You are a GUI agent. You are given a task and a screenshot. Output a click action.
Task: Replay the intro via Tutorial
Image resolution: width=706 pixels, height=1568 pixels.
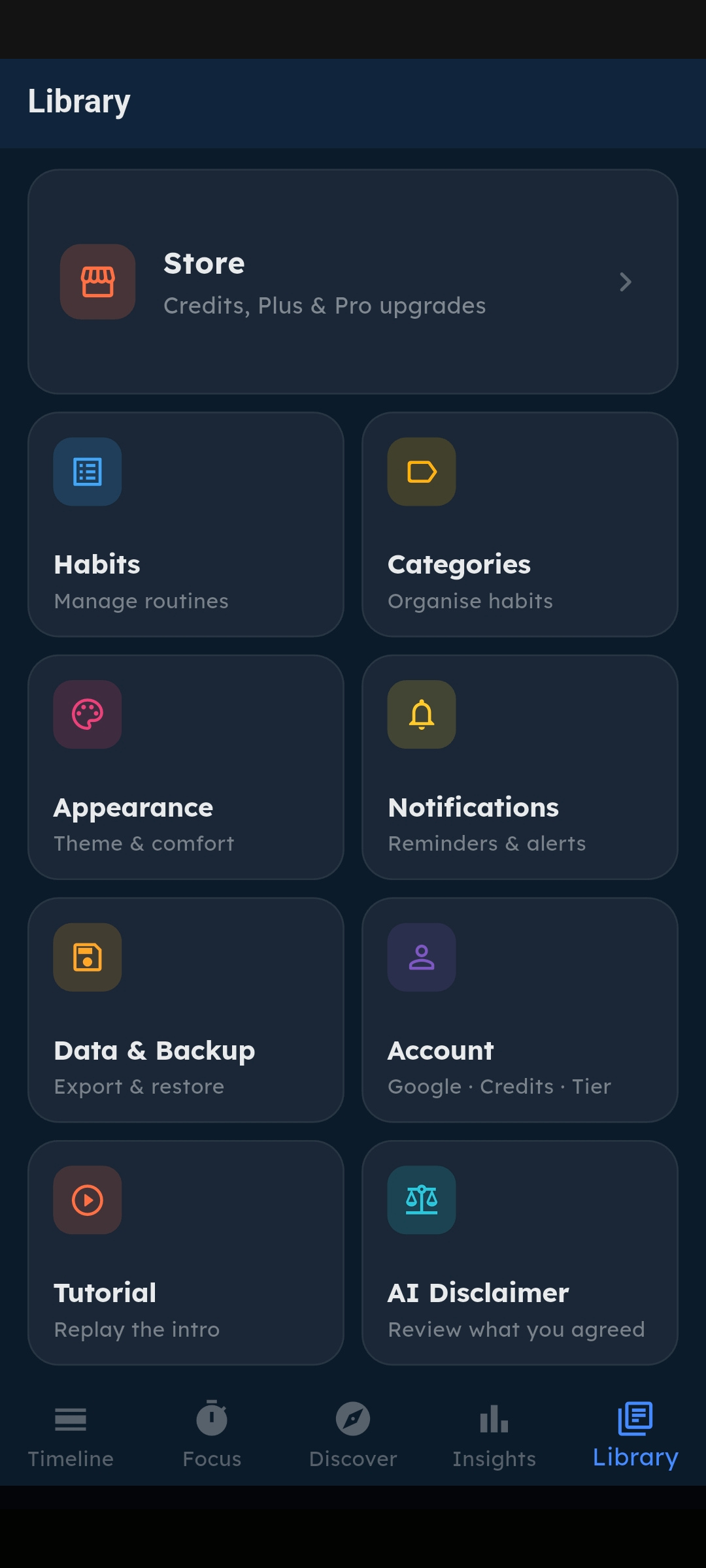coord(186,1253)
